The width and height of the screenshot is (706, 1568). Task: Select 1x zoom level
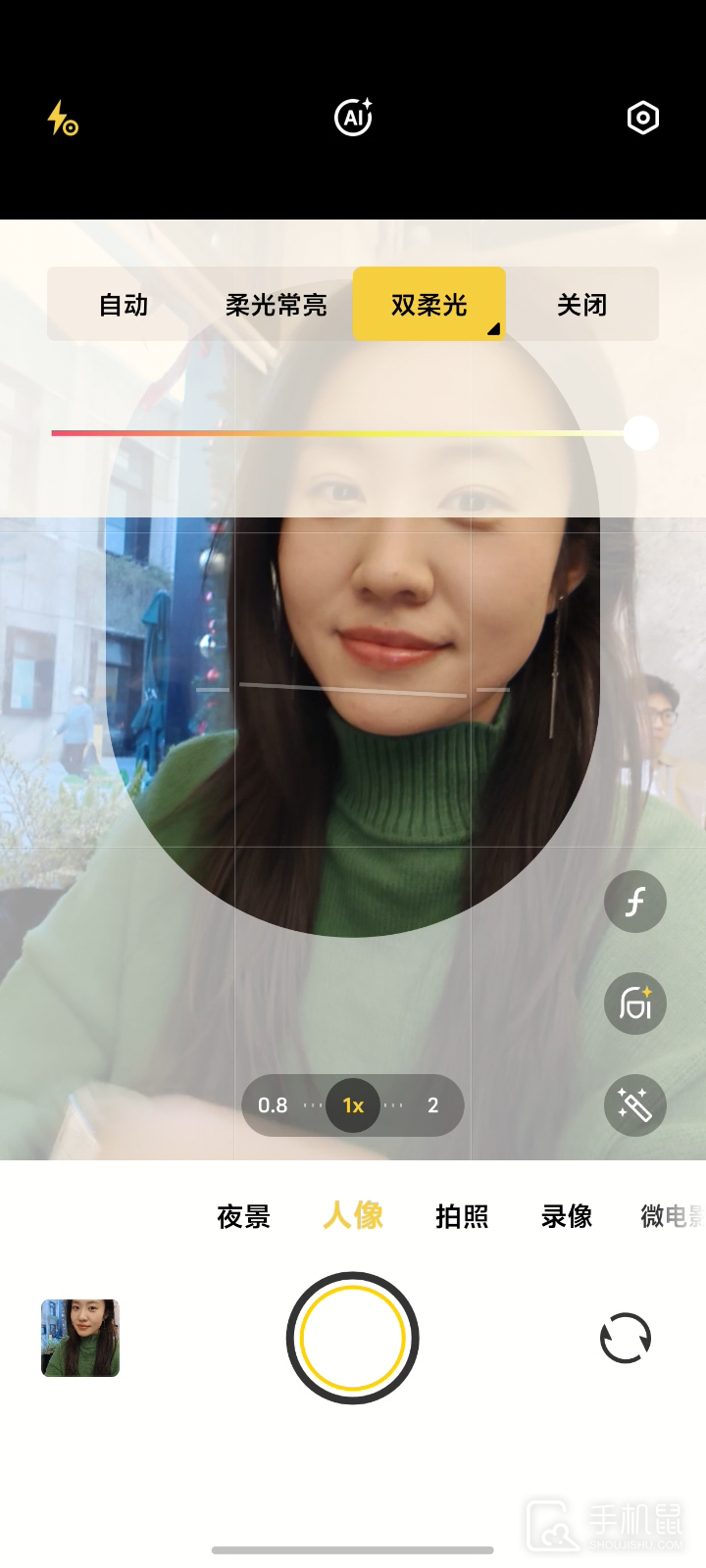pos(353,1105)
